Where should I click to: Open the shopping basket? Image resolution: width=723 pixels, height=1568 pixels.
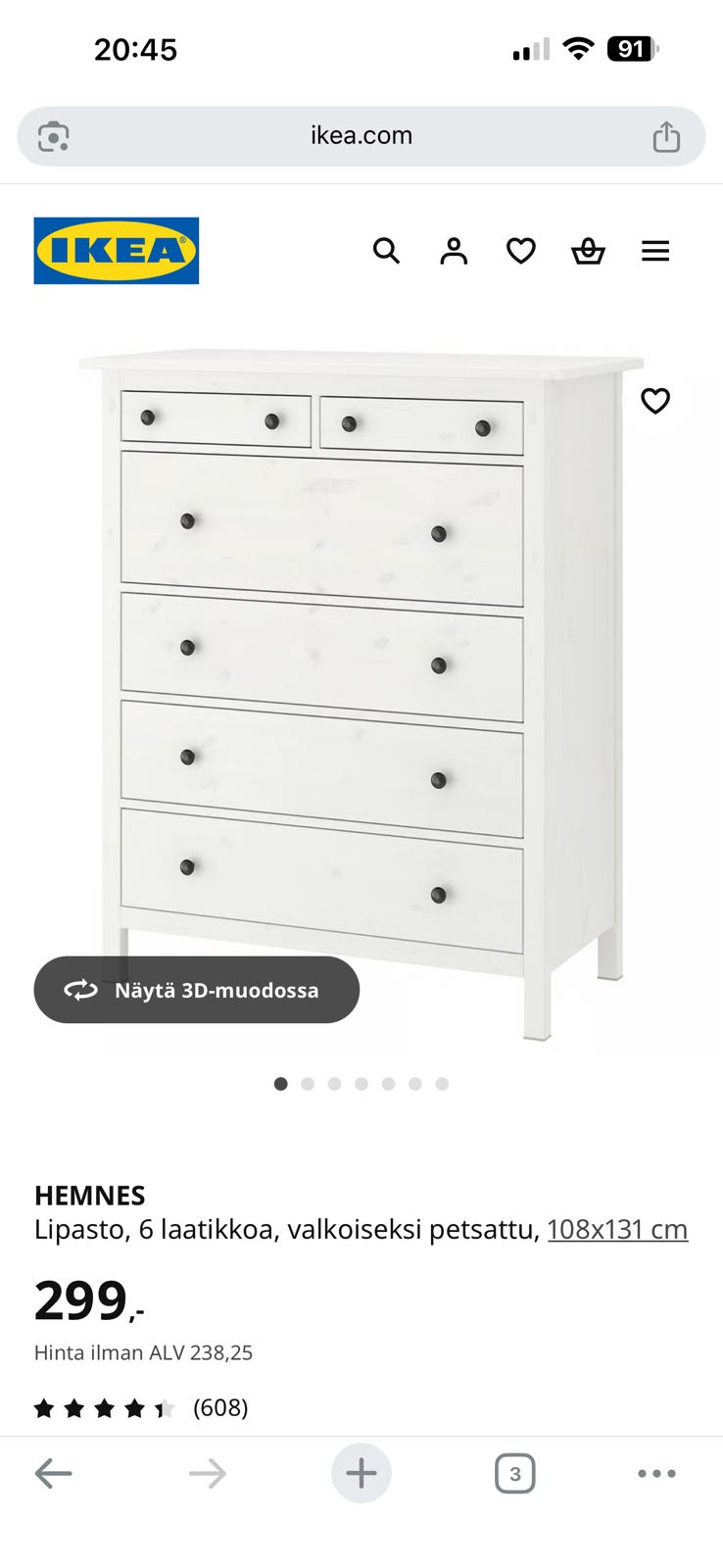point(588,252)
